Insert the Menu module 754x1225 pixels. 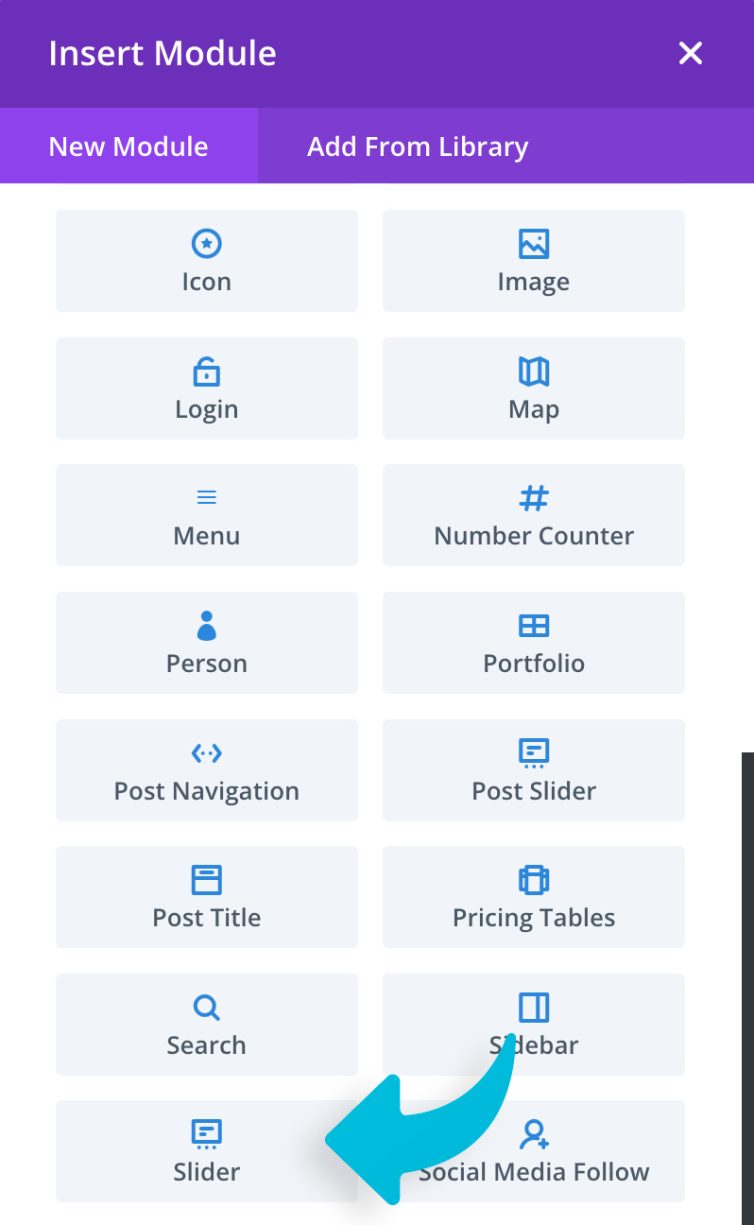(x=206, y=515)
